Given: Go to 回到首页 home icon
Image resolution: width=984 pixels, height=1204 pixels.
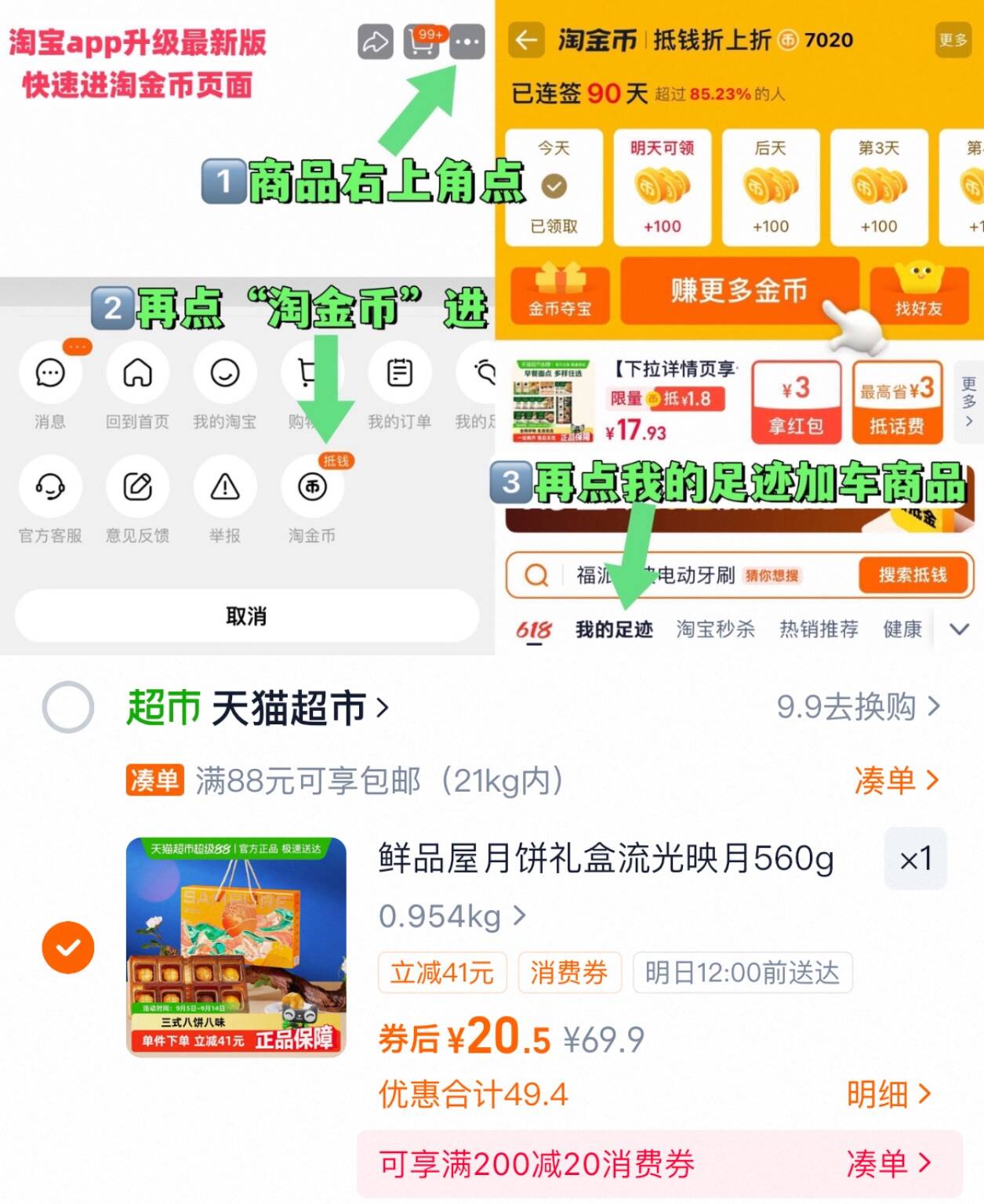Looking at the screenshot, I should click(137, 374).
